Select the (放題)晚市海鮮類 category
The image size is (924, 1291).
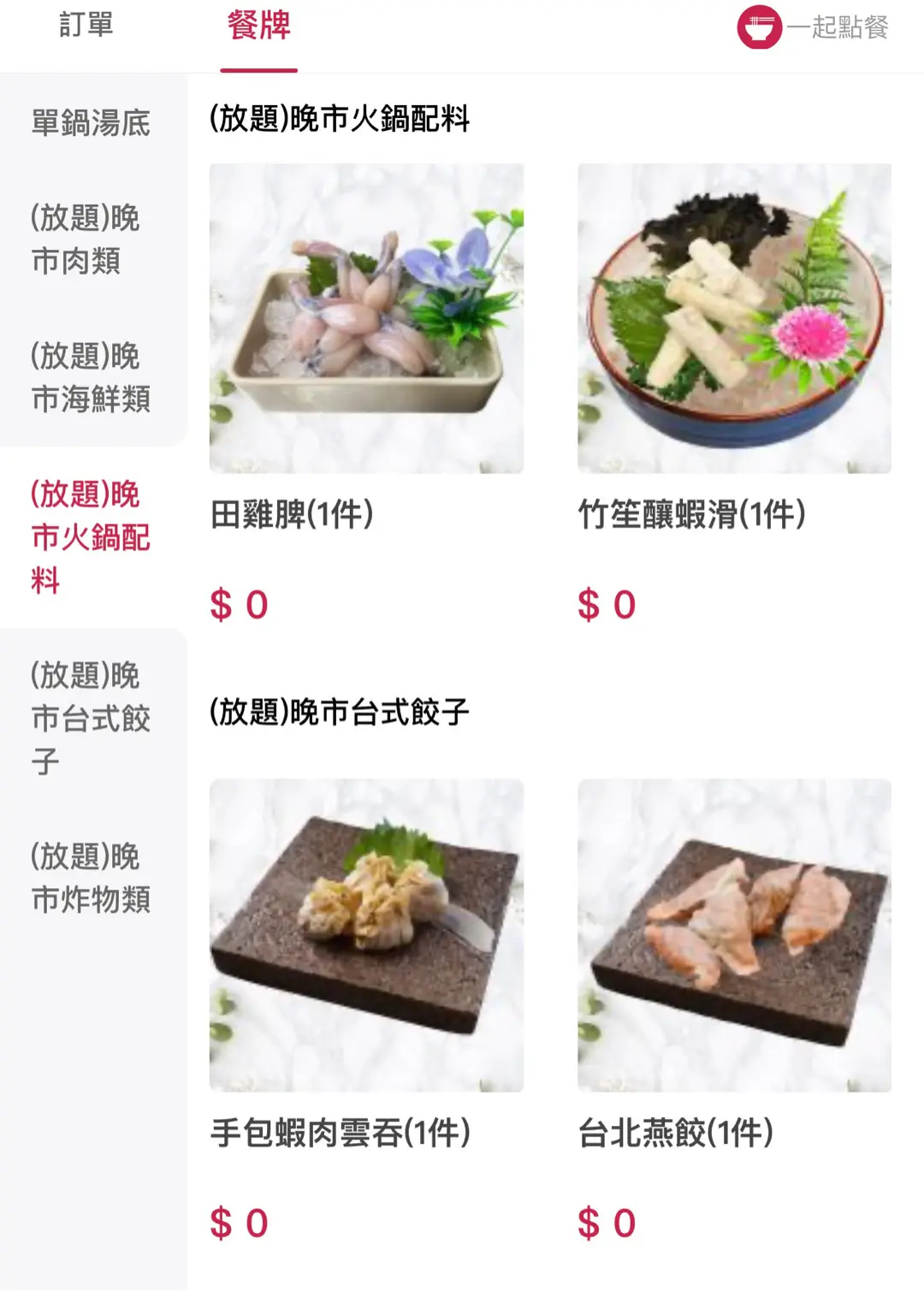point(91,377)
